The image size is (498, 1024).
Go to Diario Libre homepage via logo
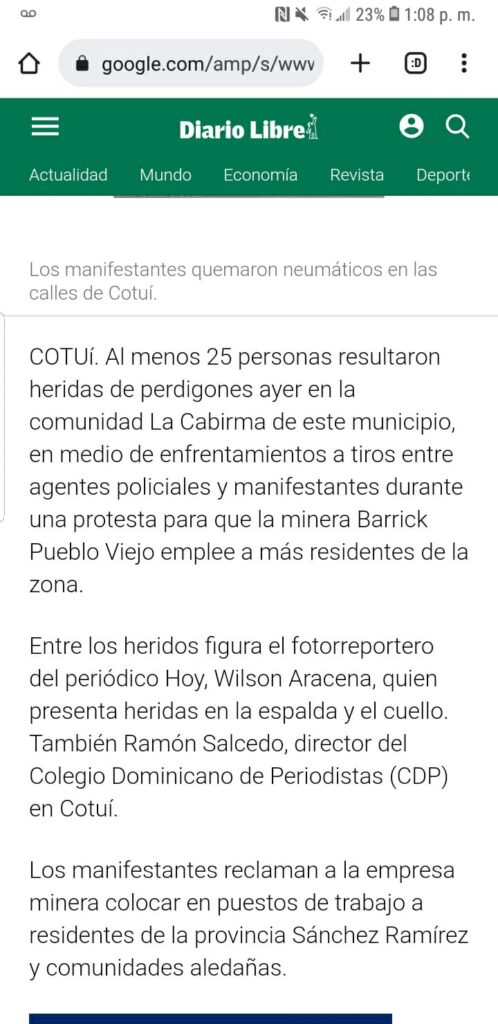(249, 128)
